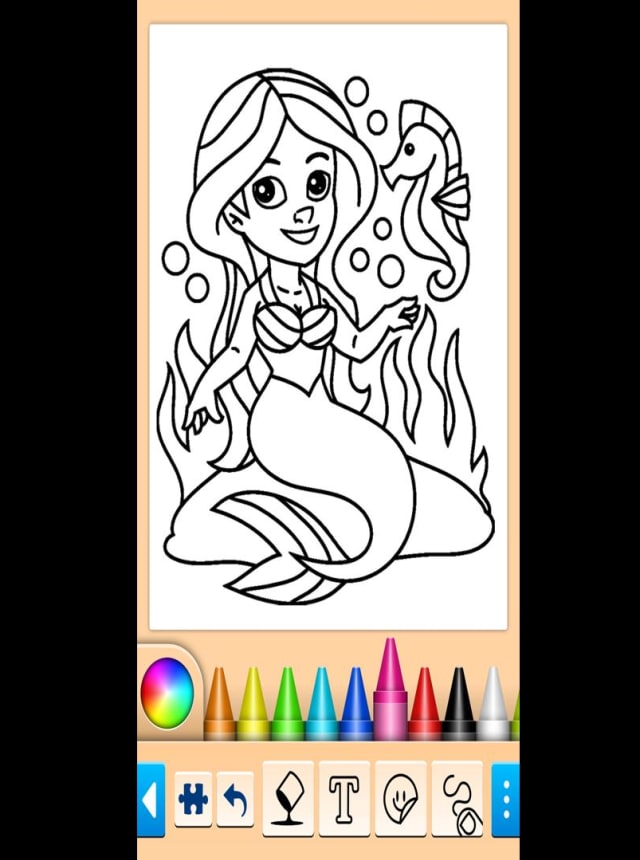Viewport: 640px width, 860px height.
Task: Go back with the blue left arrow
Action: [151, 799]
